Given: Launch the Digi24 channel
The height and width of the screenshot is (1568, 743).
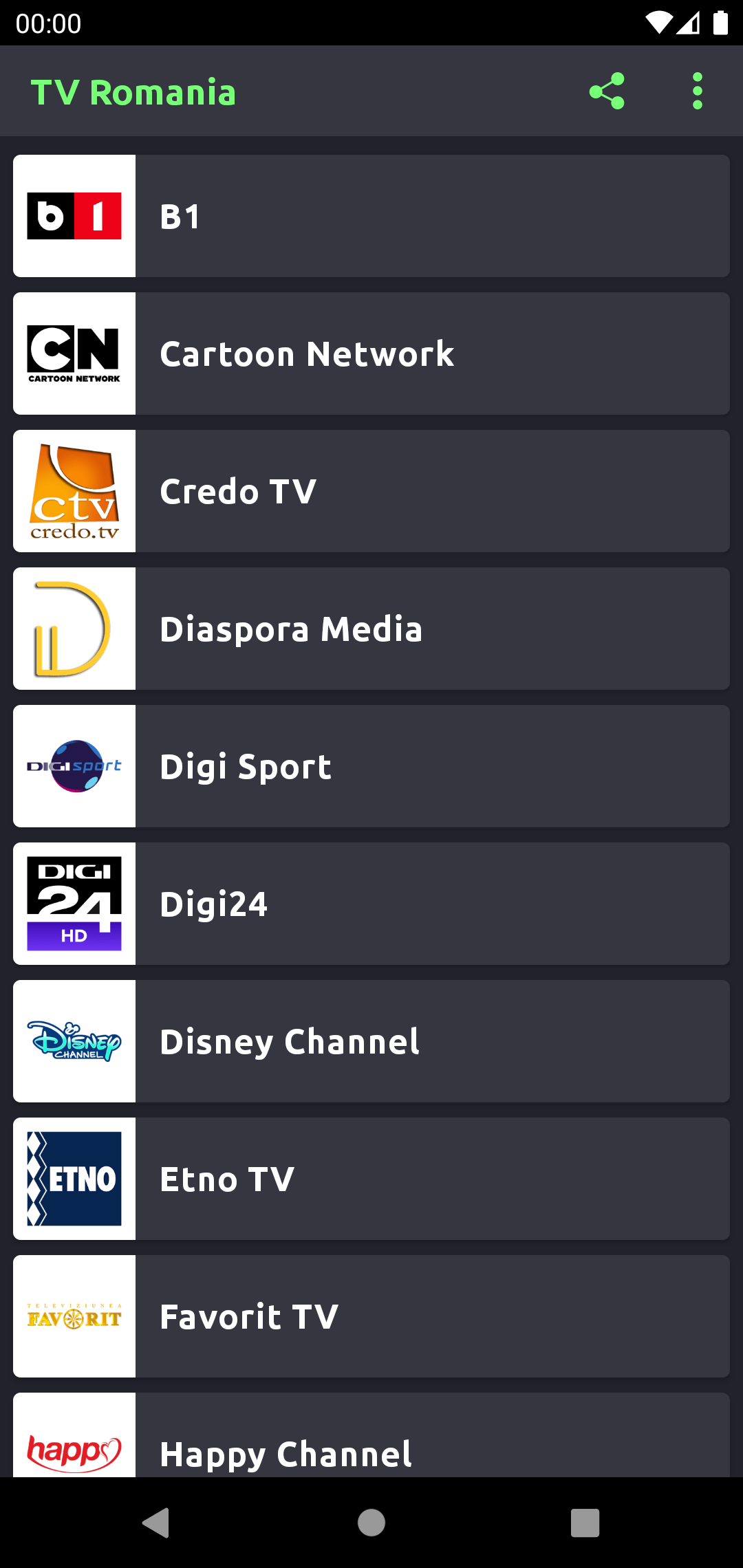Looking at the screenshot, I should (371, 904).
